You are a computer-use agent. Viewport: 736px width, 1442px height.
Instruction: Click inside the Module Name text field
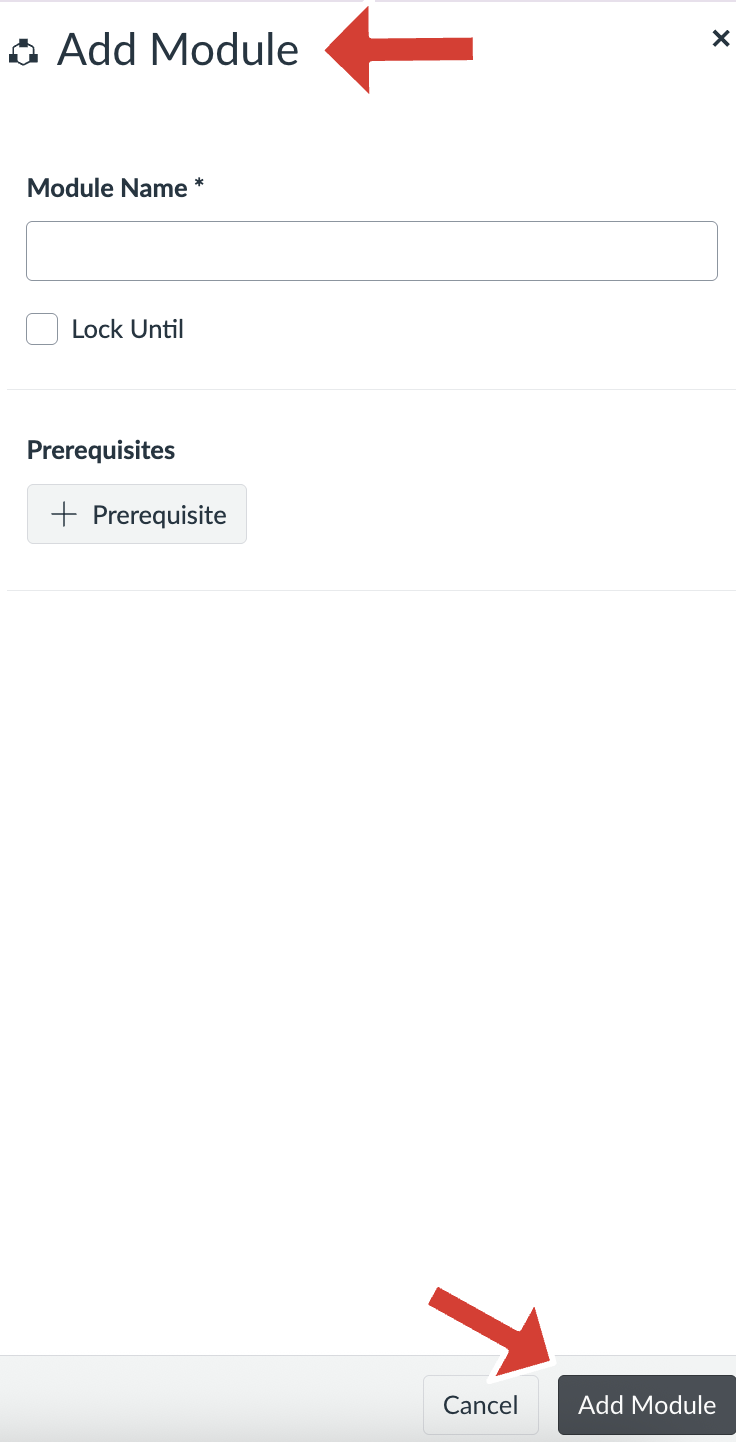coord(370,250)
